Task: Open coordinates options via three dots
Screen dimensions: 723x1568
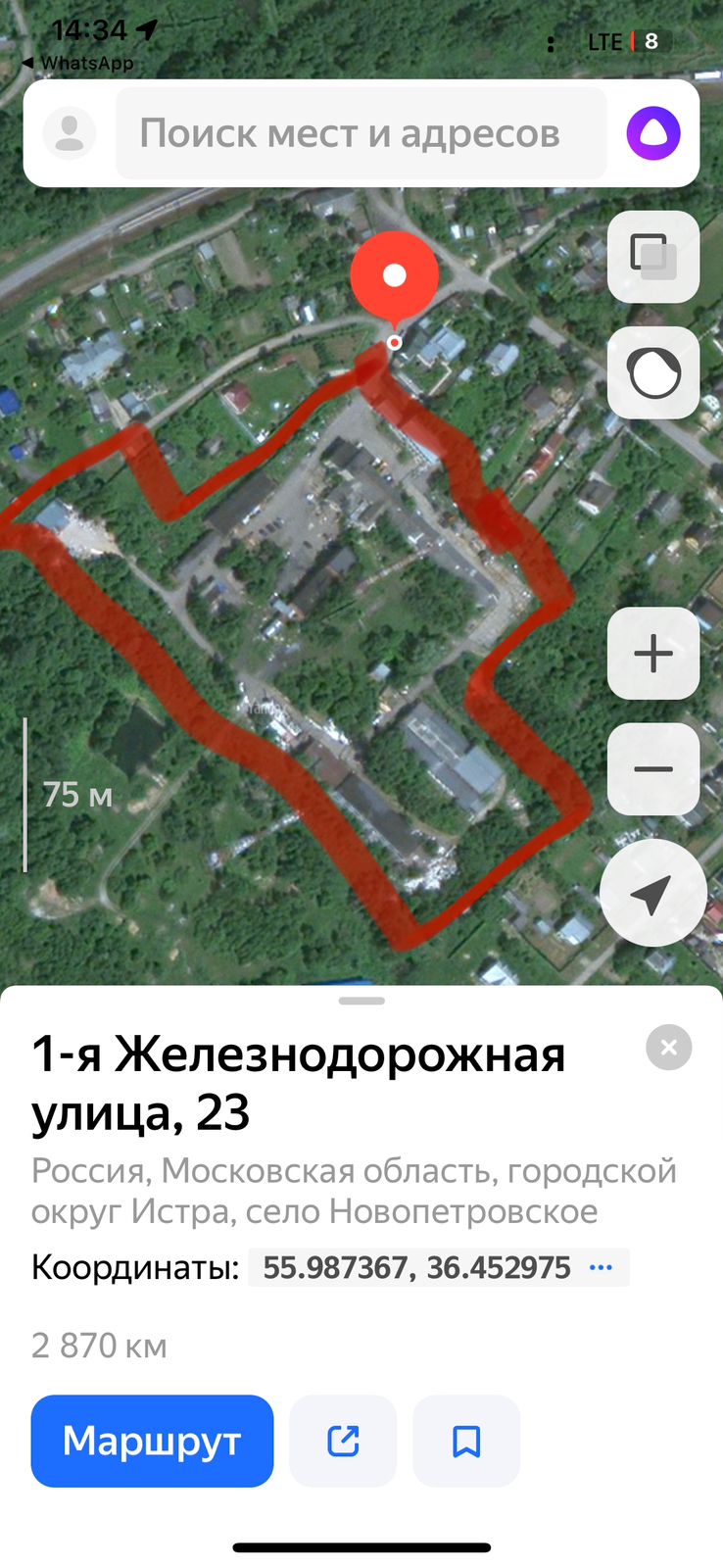Action: pyautogui.click(x=601, y=1267)
